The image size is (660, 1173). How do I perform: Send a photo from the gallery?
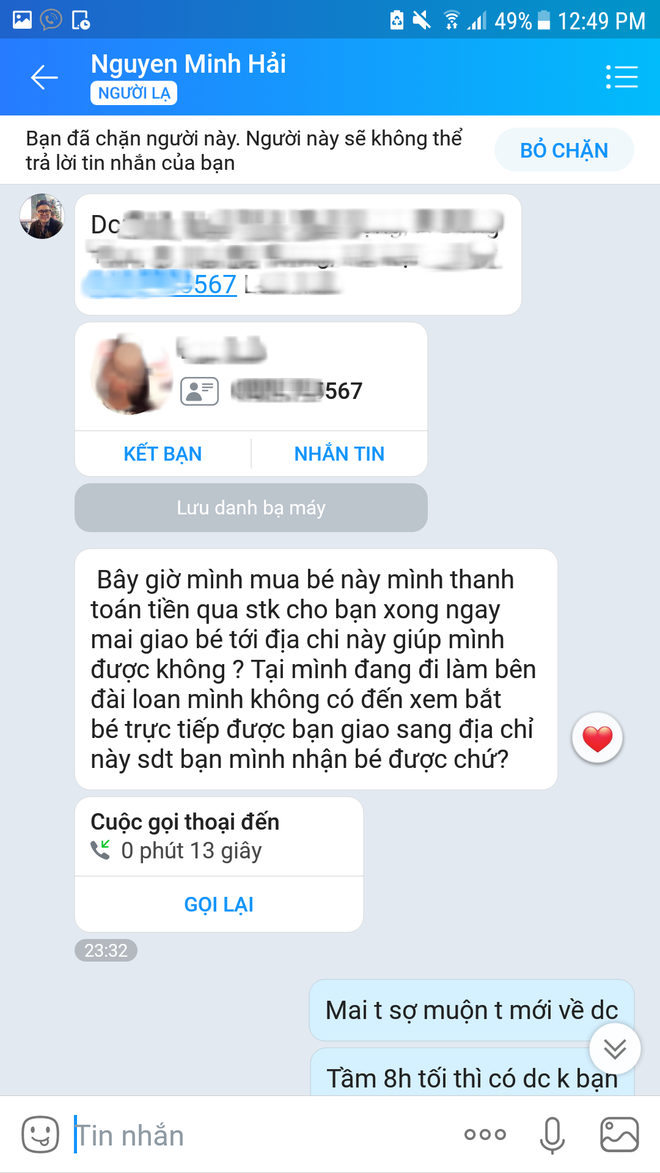(619, 1135)
